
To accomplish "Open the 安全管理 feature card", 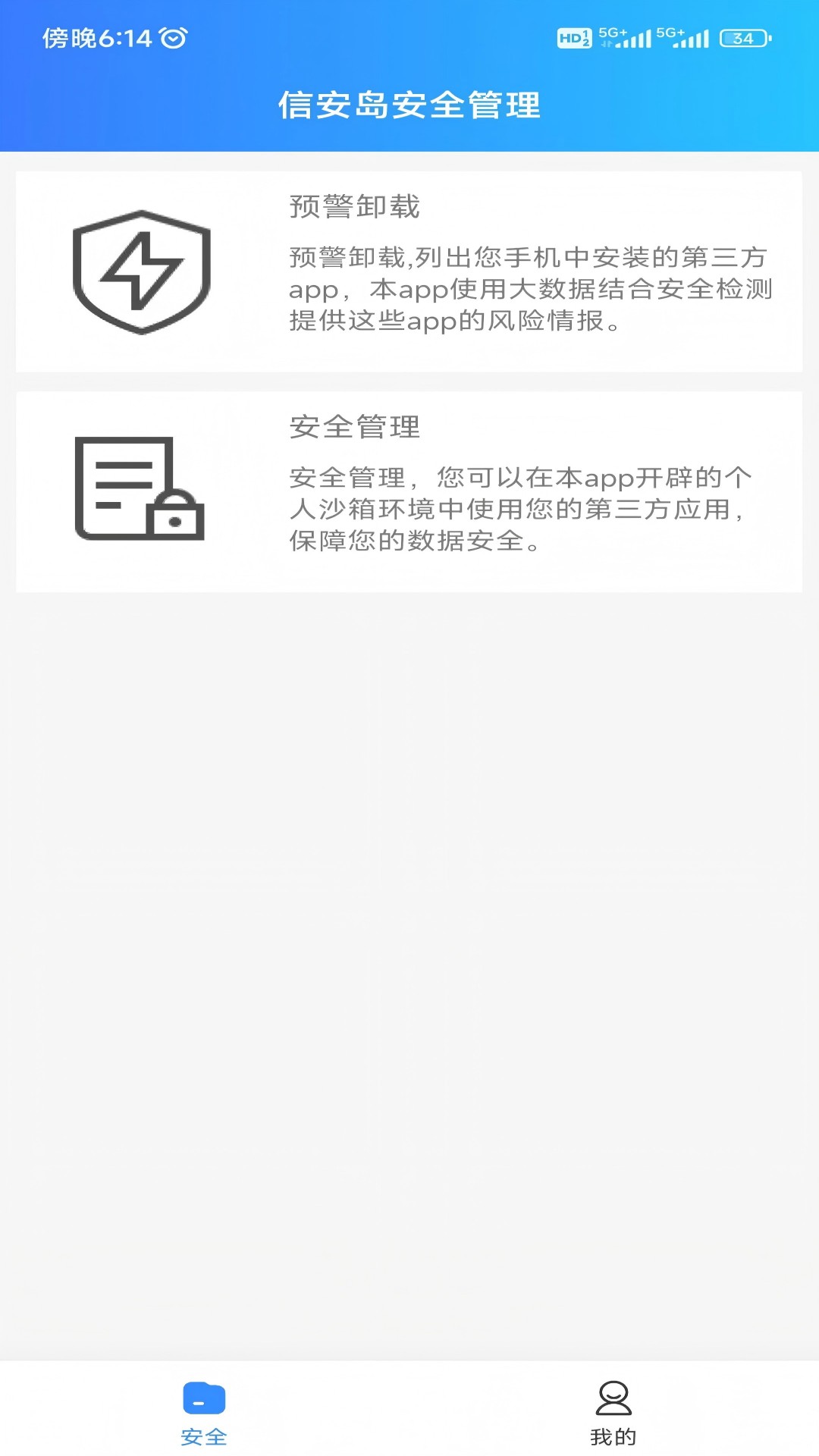I will [409, 489].
